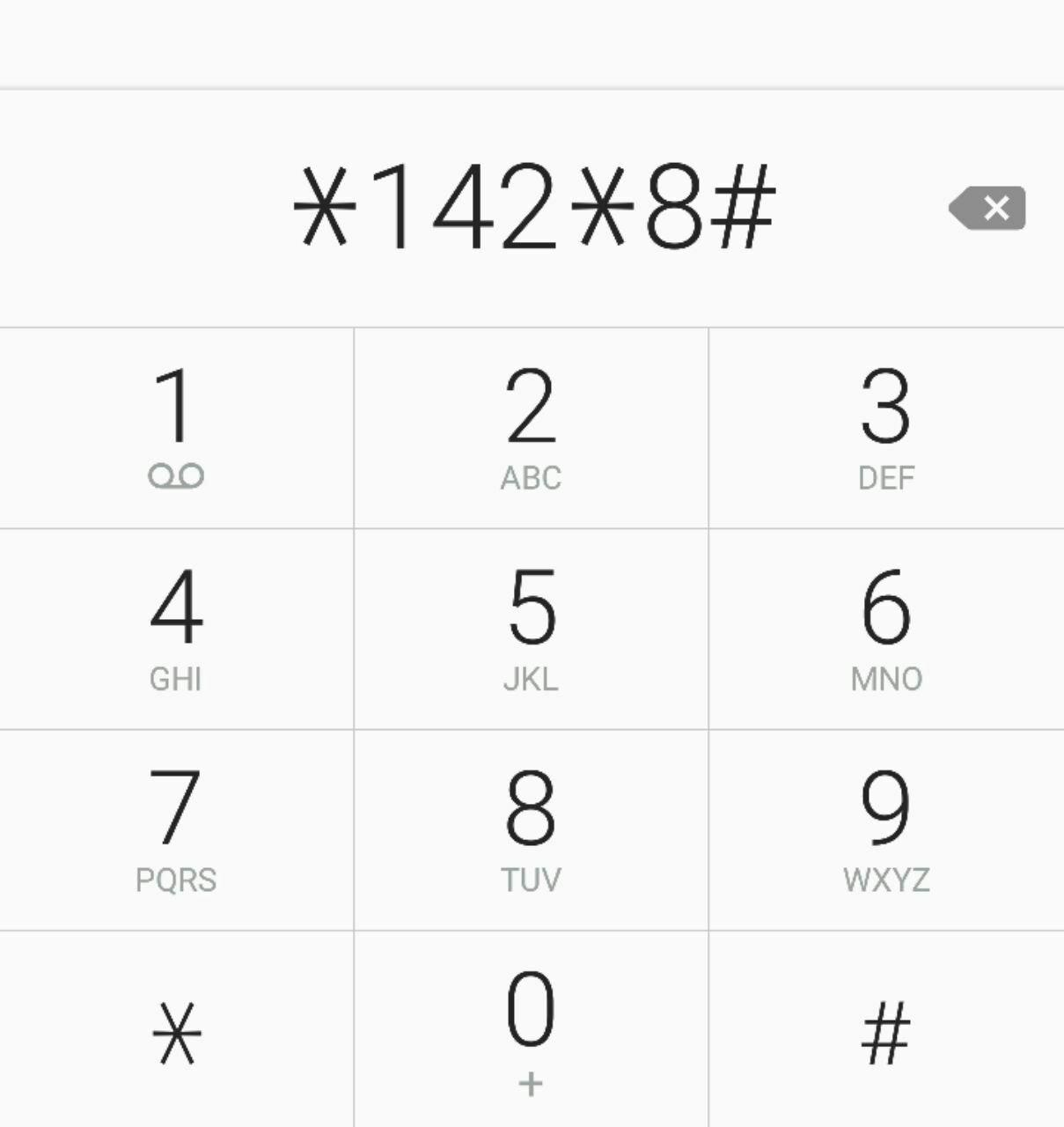The height and width of the screenshot is (1127, 1064).
Task: Enter digit 2 on the dial pad
Action: click(x=531, y=428)
